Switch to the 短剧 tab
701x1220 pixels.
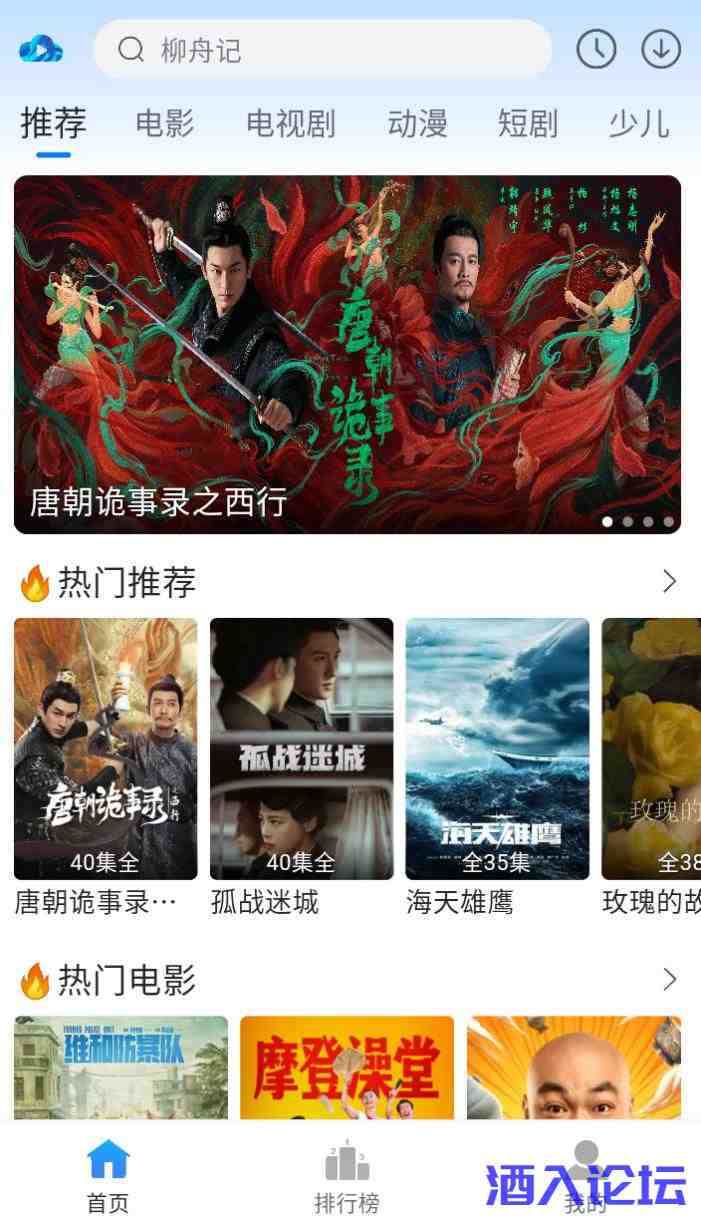coord(527,125)
